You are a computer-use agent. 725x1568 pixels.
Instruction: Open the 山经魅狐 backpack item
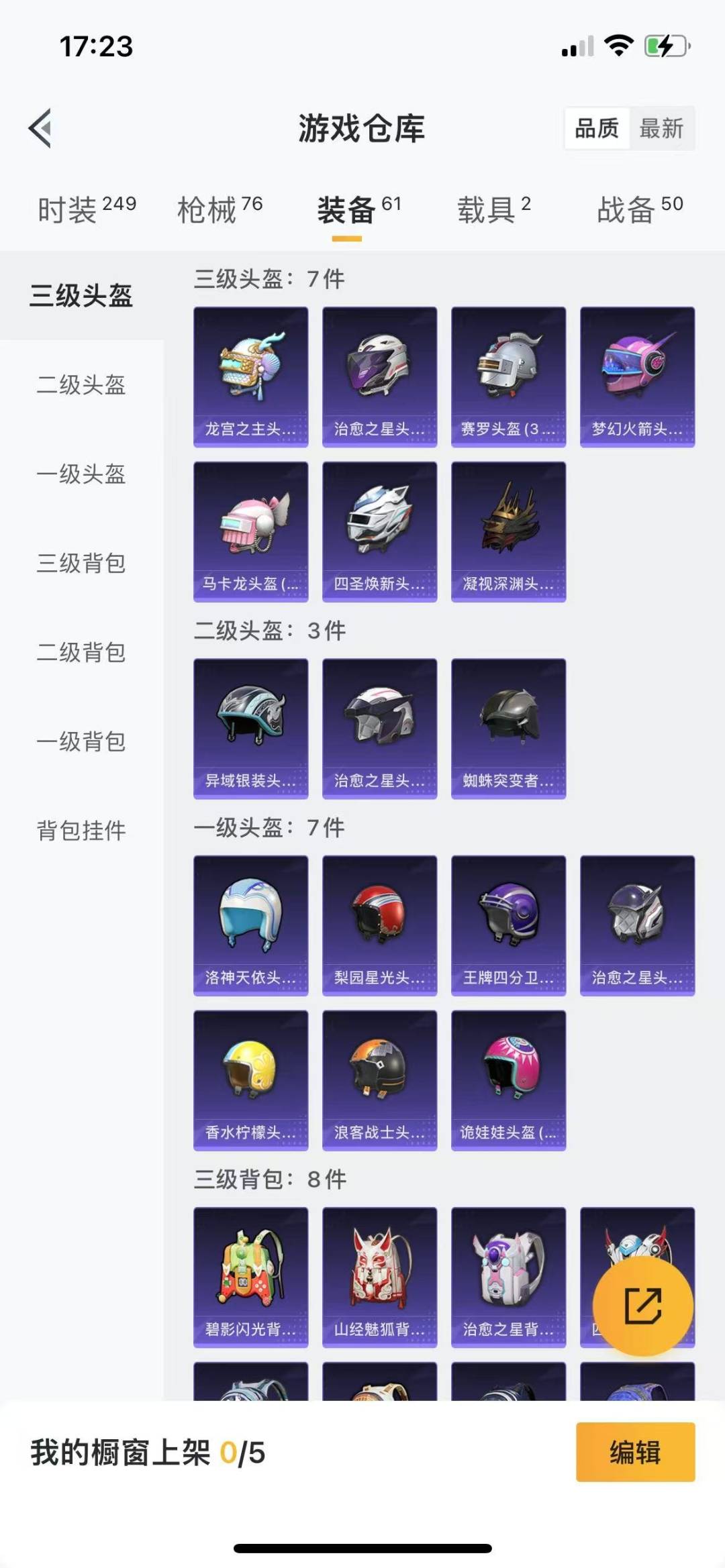(379, 1277)
